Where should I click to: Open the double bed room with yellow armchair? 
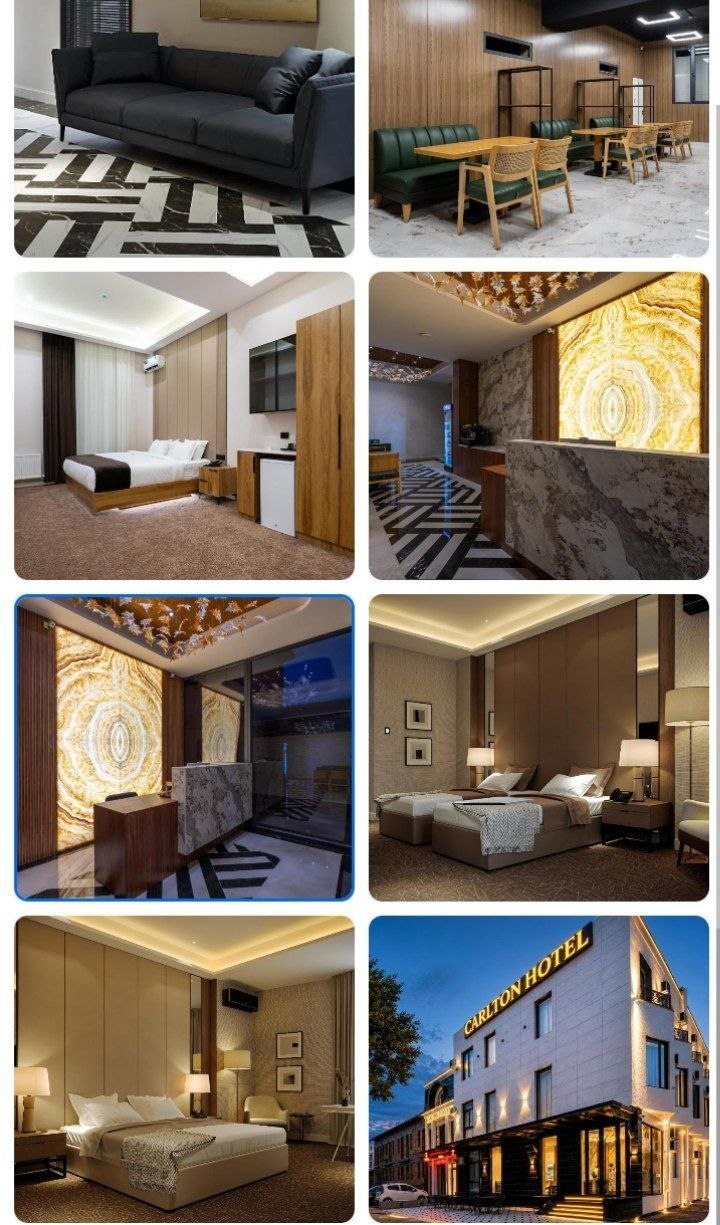coord(184,1070)
